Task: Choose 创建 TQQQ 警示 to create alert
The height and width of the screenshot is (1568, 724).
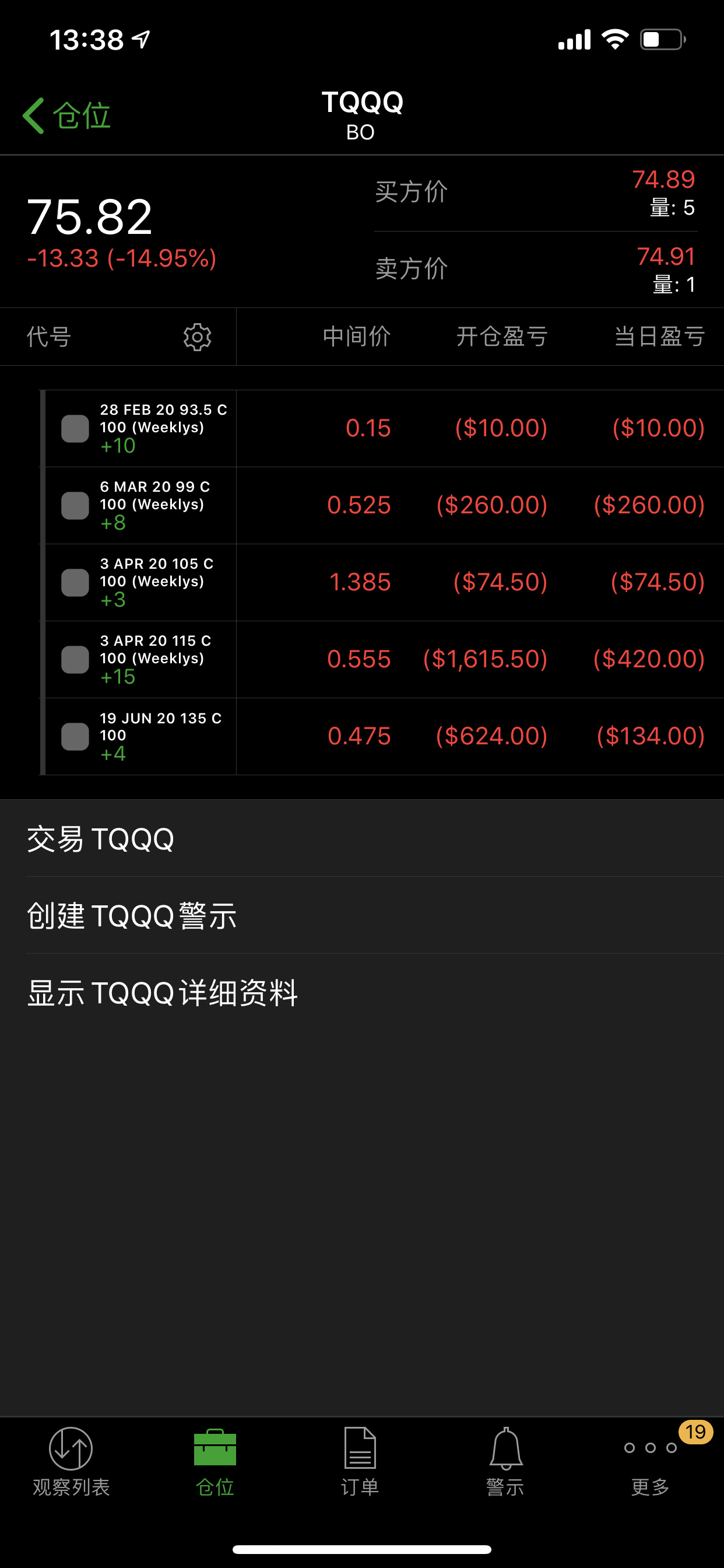Action: (x=132, y=915)
